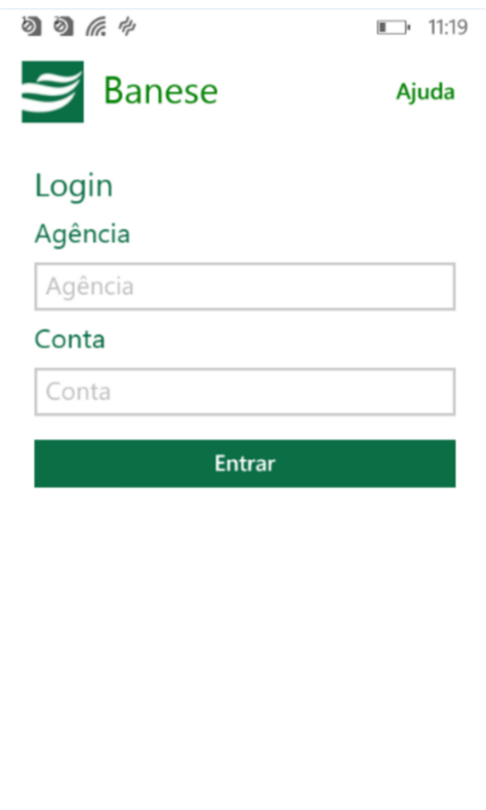This screenshot has height=810, width=486.
Task: Focus the Agência input field
Action: [245, 287]
